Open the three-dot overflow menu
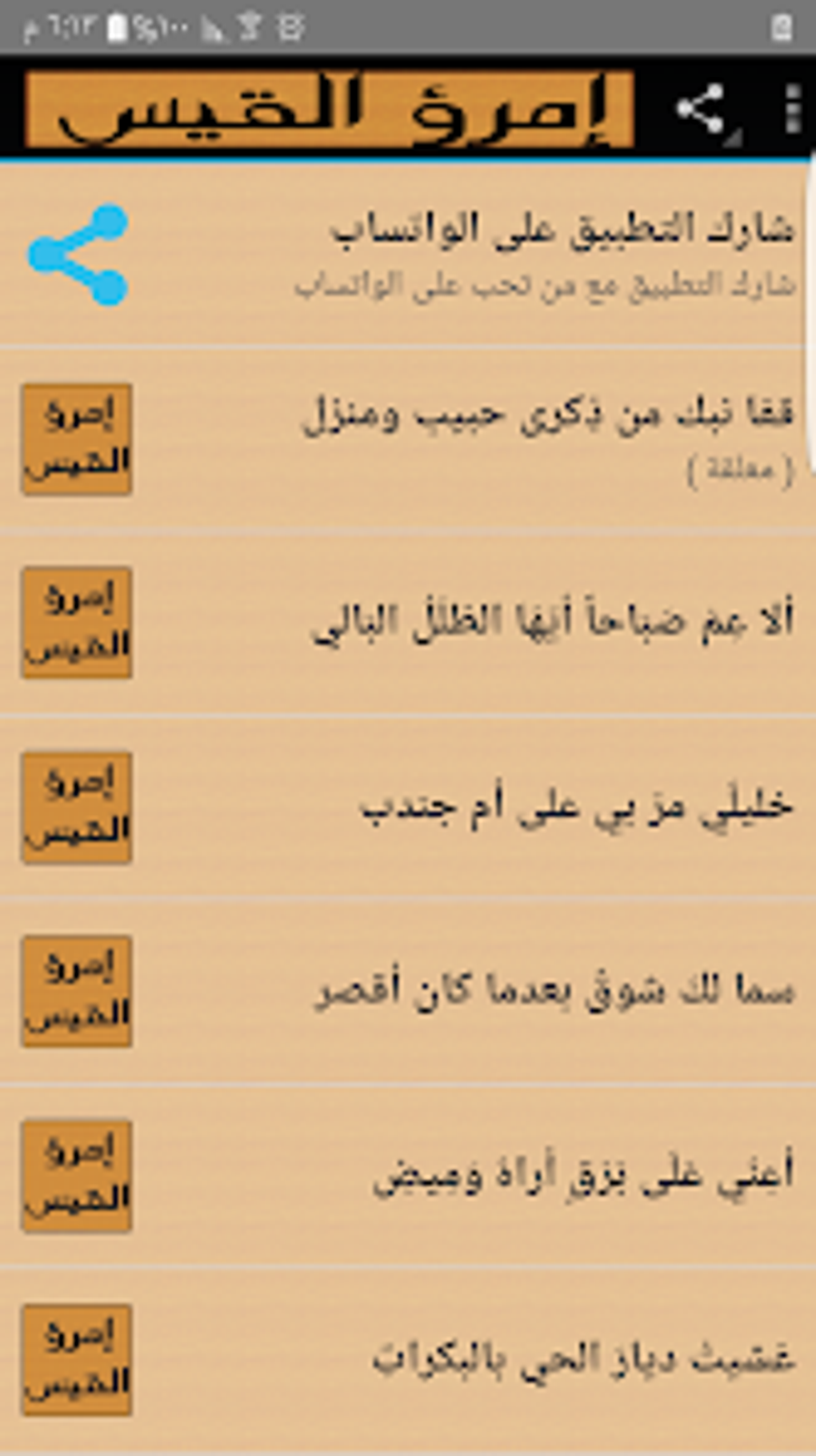 (792, 109)
